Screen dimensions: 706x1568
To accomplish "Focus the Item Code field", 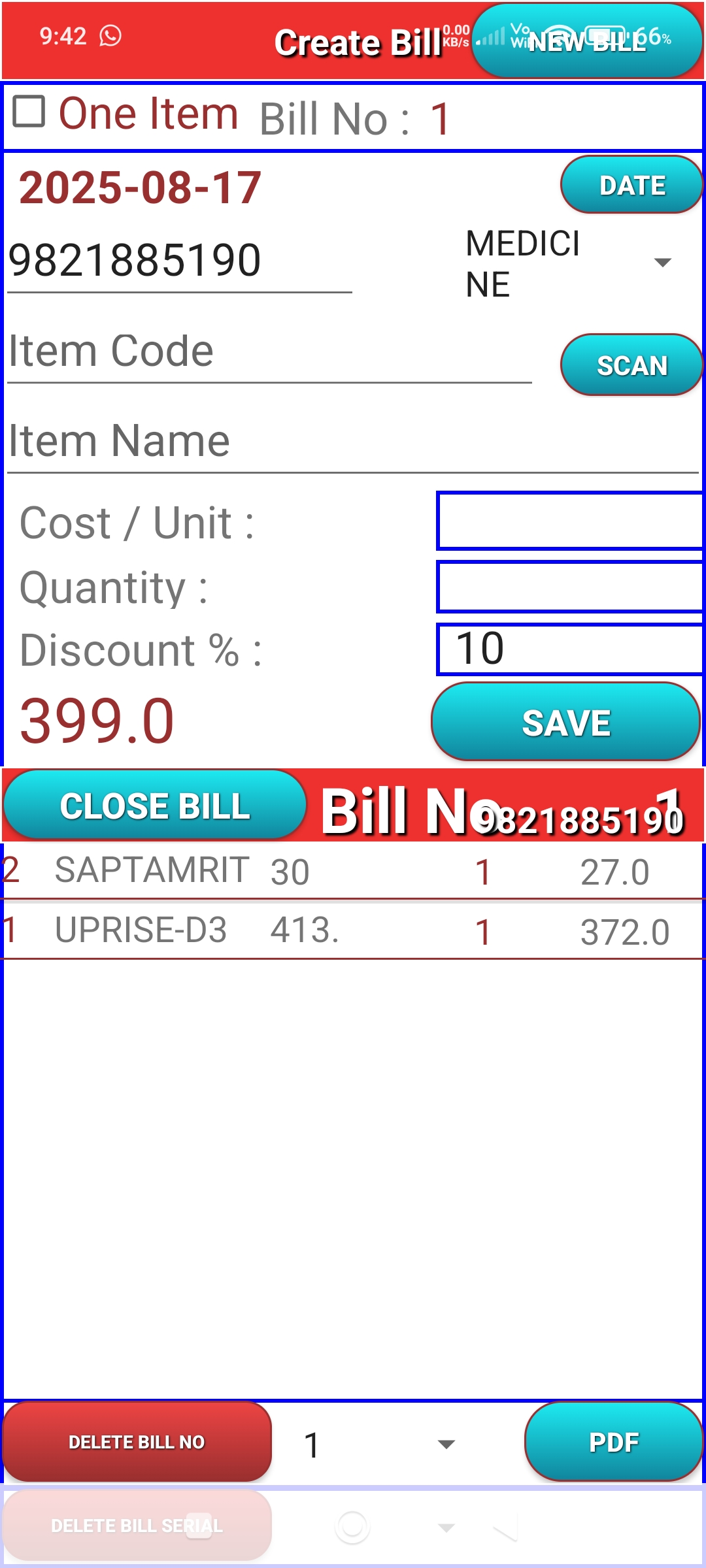I will [x=269, y=353].
